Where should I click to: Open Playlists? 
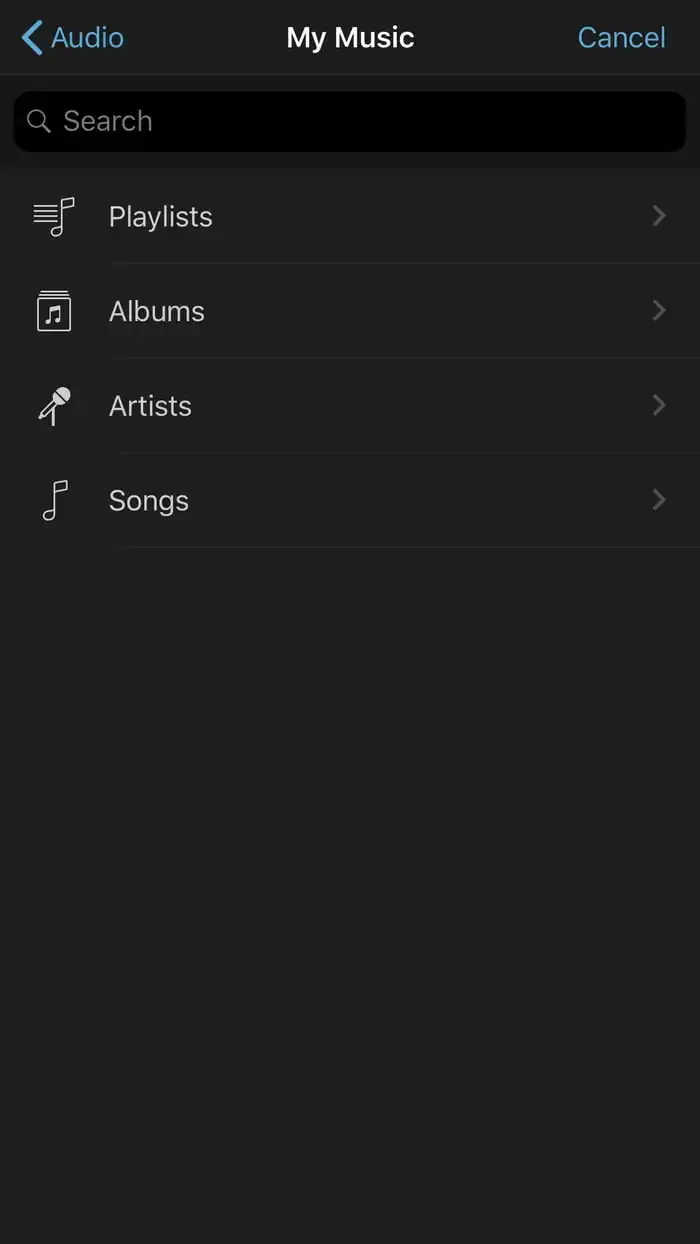[x=349, y=216]
